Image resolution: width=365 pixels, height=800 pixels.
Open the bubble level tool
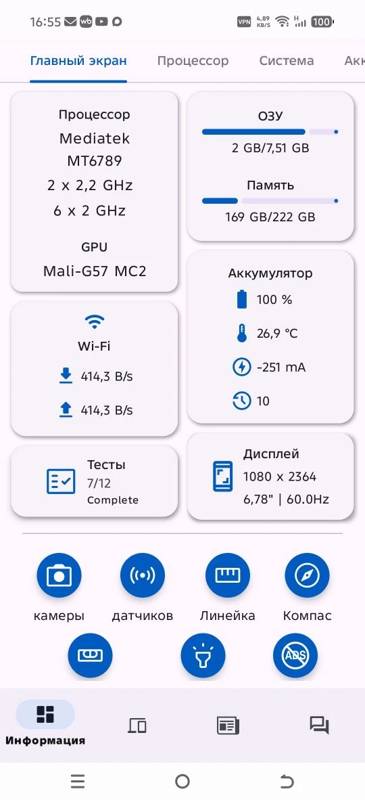(90, 656)
